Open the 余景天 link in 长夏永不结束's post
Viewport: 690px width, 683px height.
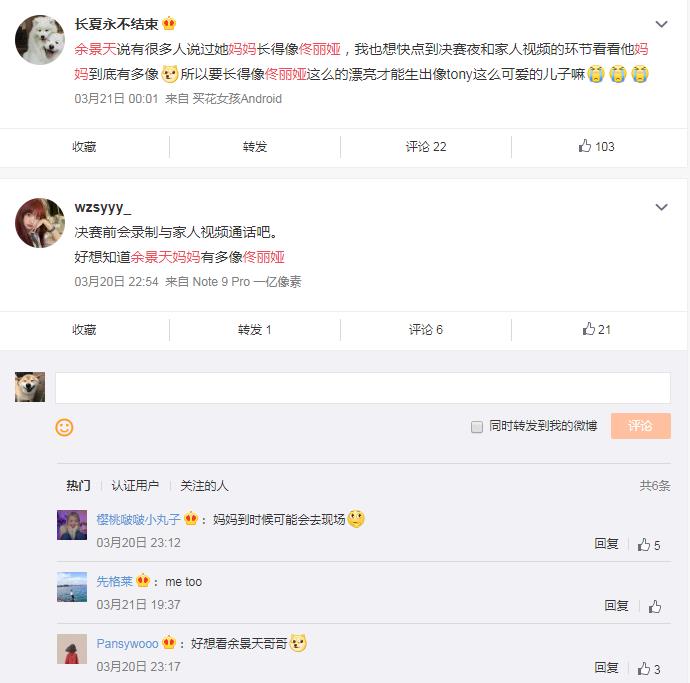96,48
